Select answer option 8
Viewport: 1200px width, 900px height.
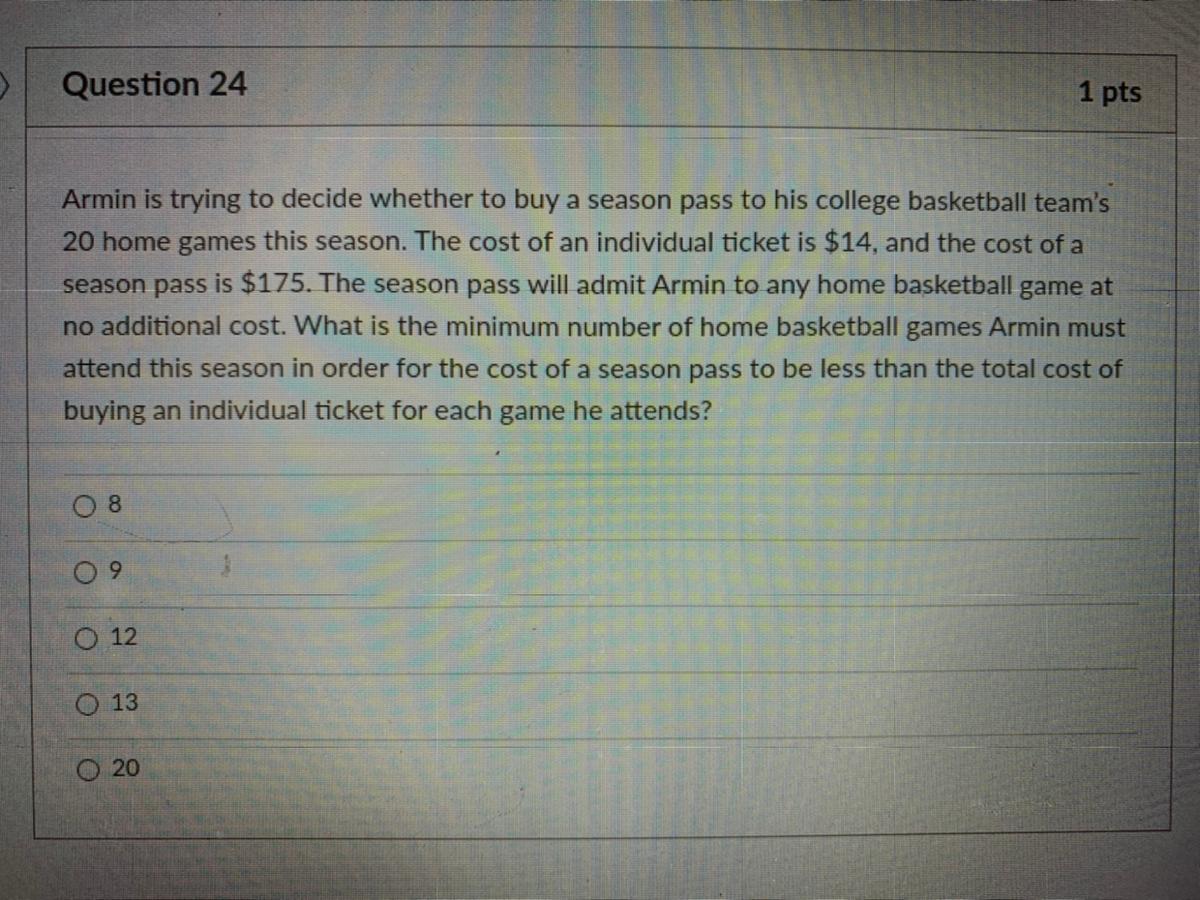pyautogui.click(x=84, y=506)
